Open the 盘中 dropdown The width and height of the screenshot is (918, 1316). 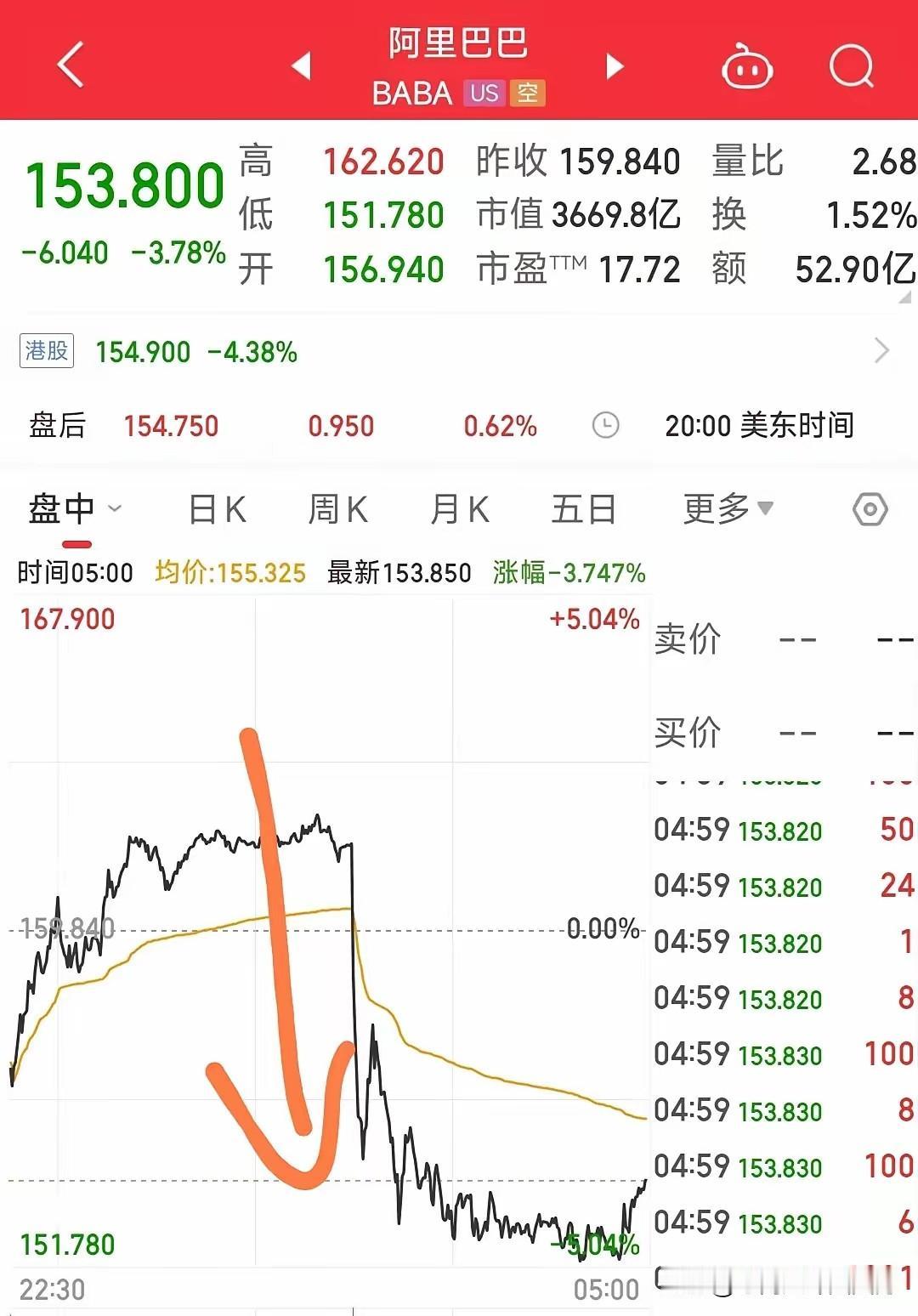[x=75, y=508]
